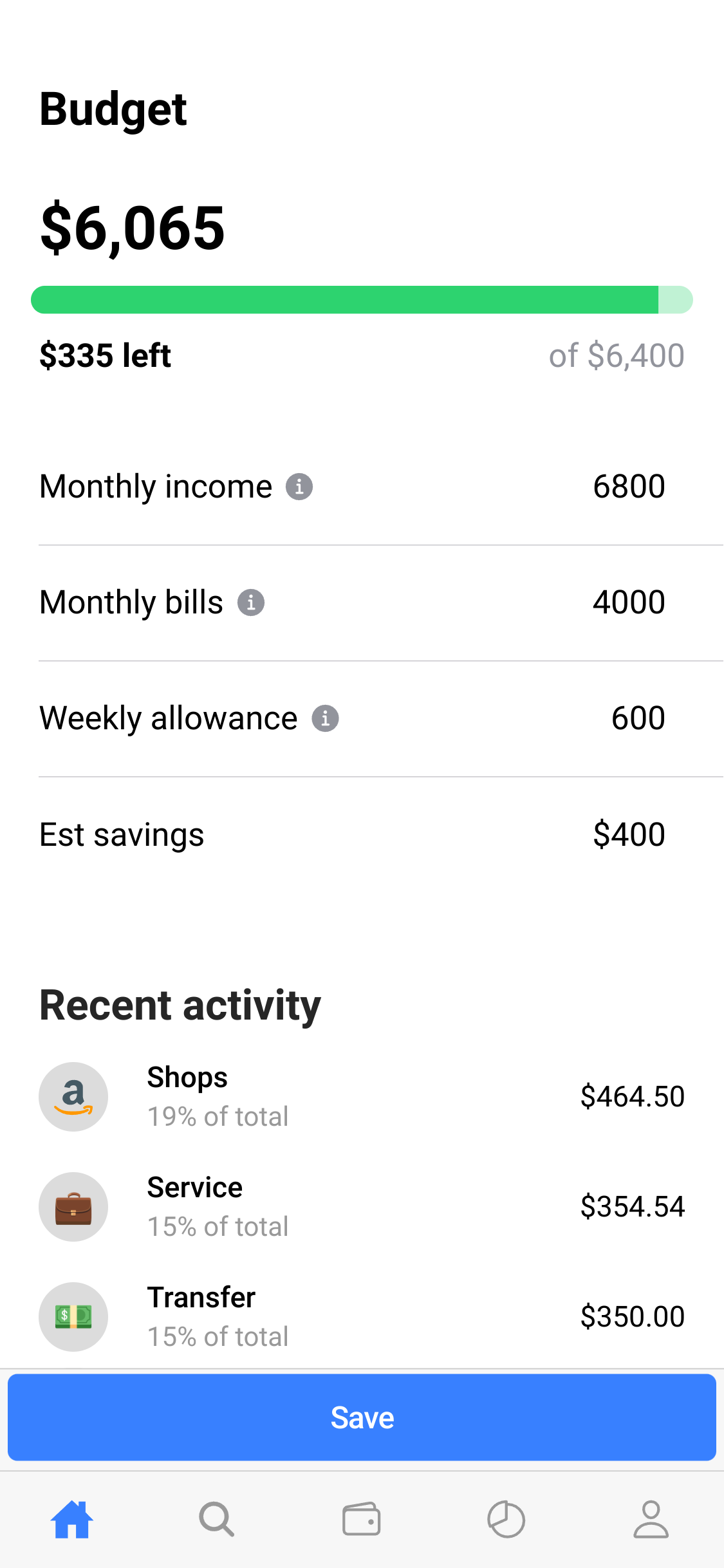Open the Profile tab
Viewport: 724px width, 1568px height.
[651, 1519]
